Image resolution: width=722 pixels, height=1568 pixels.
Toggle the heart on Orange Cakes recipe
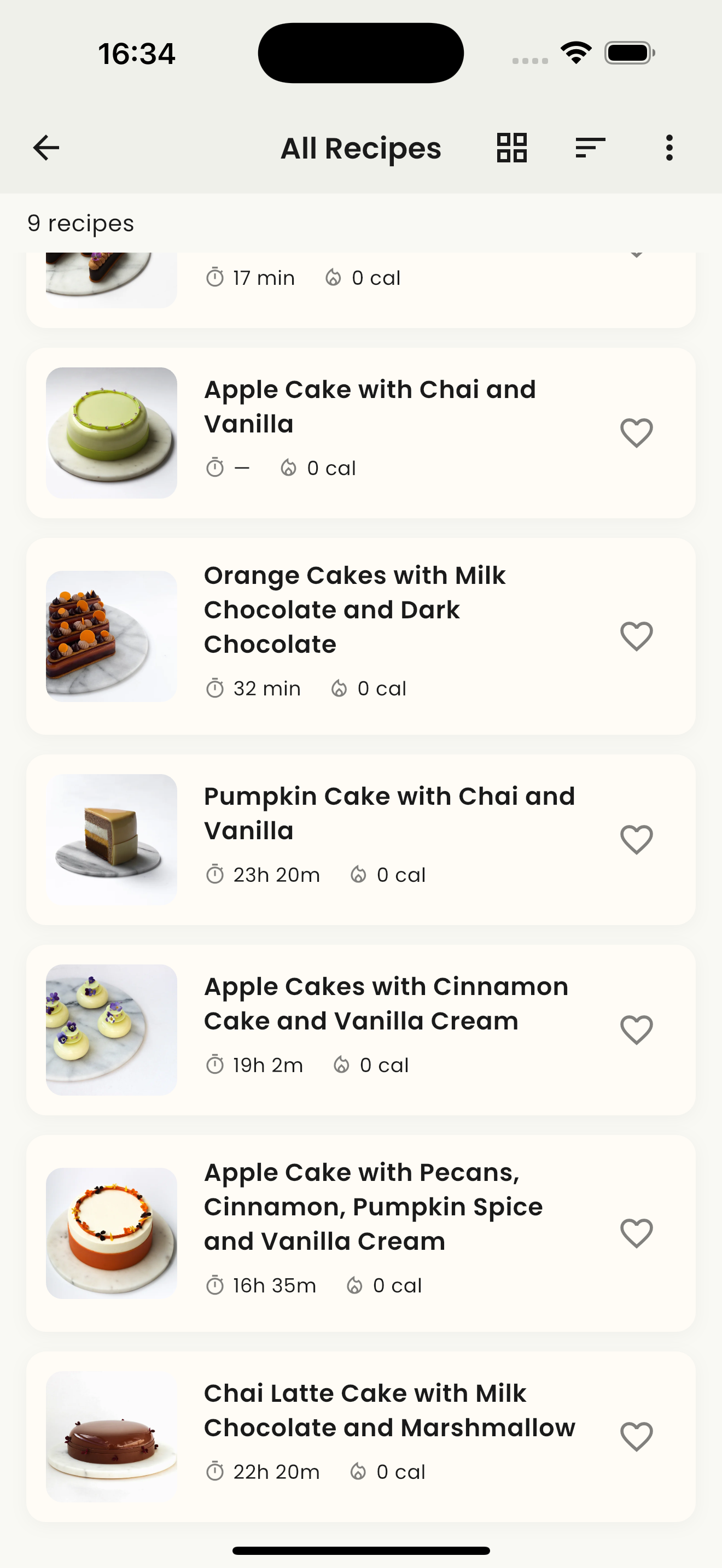point(636,636)
